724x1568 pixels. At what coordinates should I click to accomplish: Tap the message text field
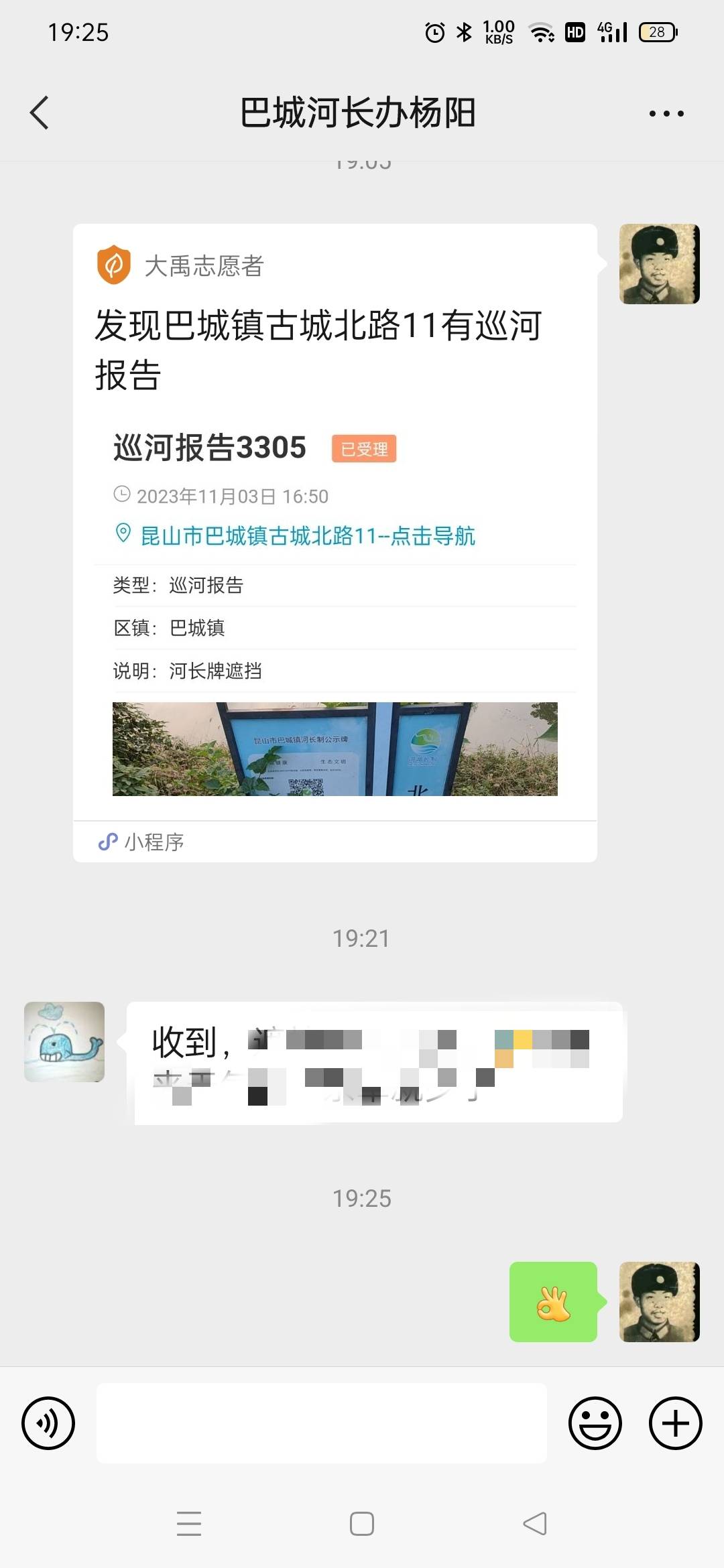(x=322, y=1423)
